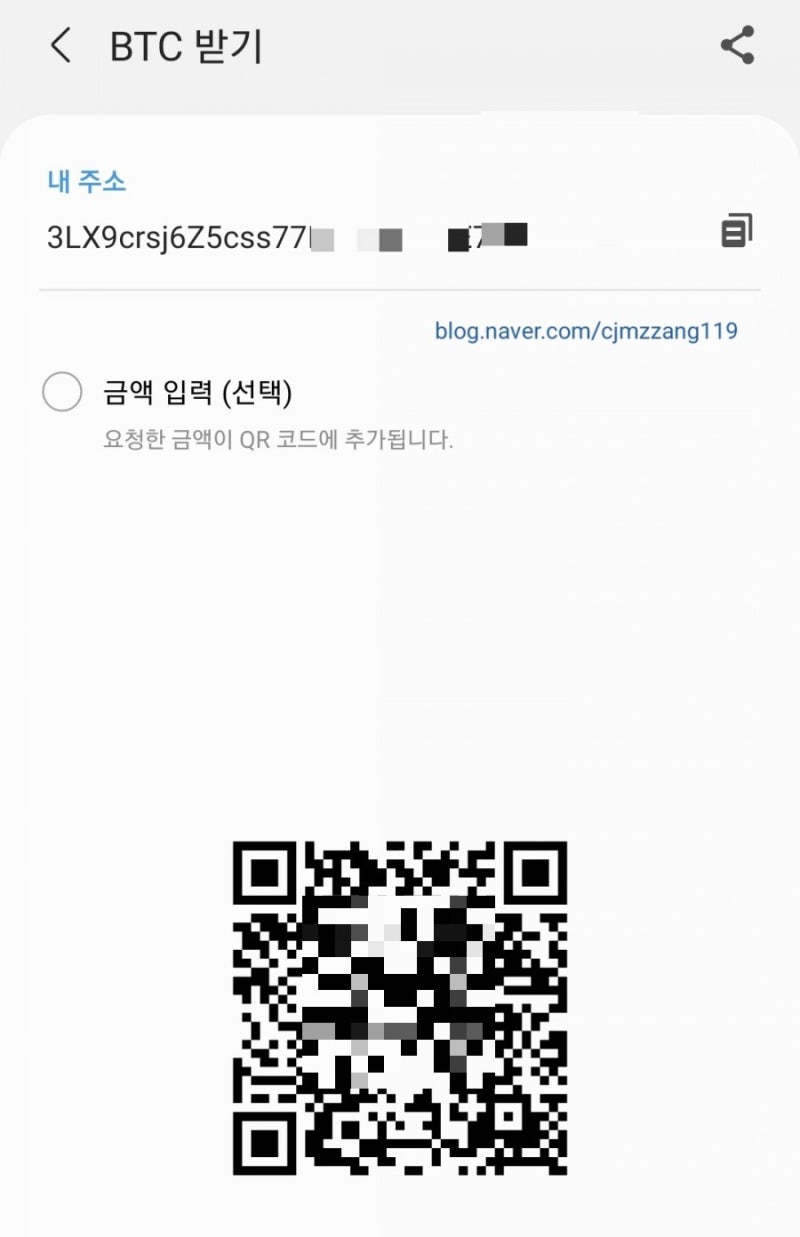Return to the wallet via the back chevron
800x1237 pixels.
coord(62,46)
